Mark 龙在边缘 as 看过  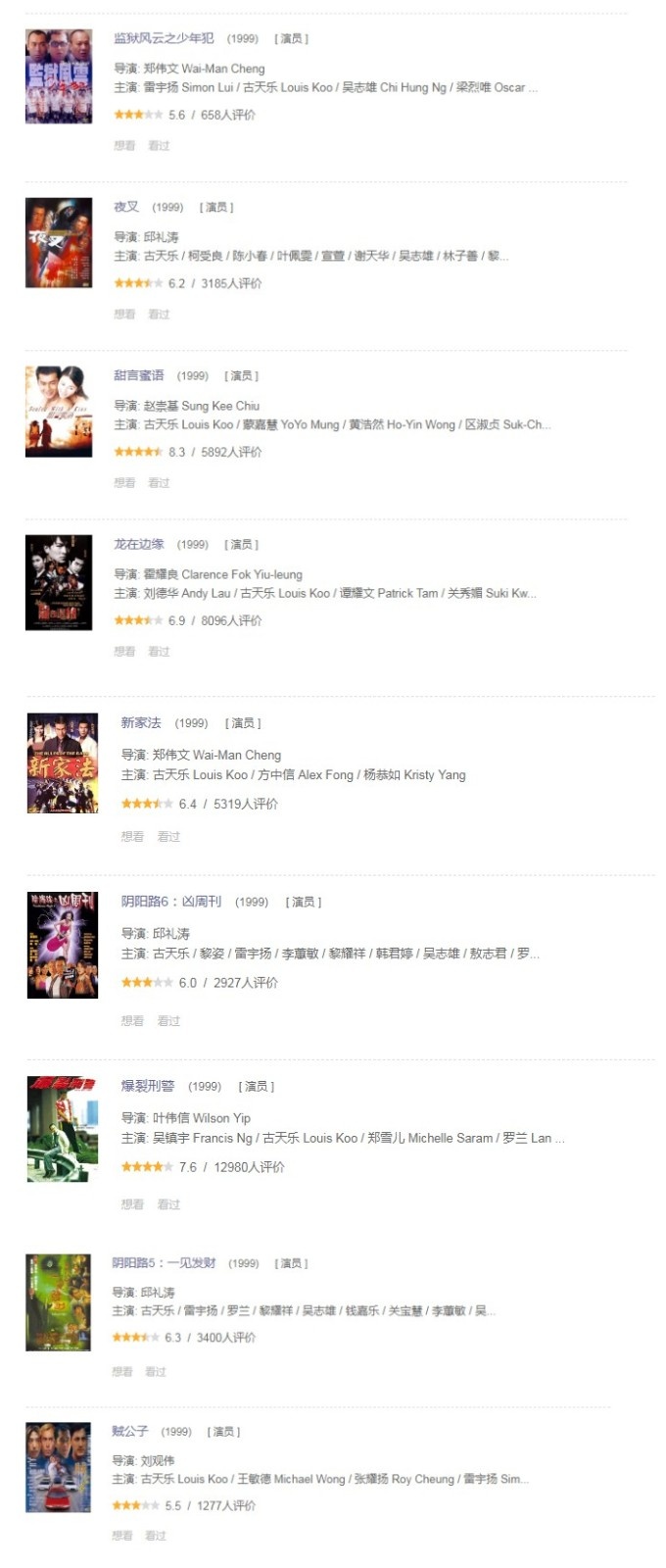tap(159, 651)
